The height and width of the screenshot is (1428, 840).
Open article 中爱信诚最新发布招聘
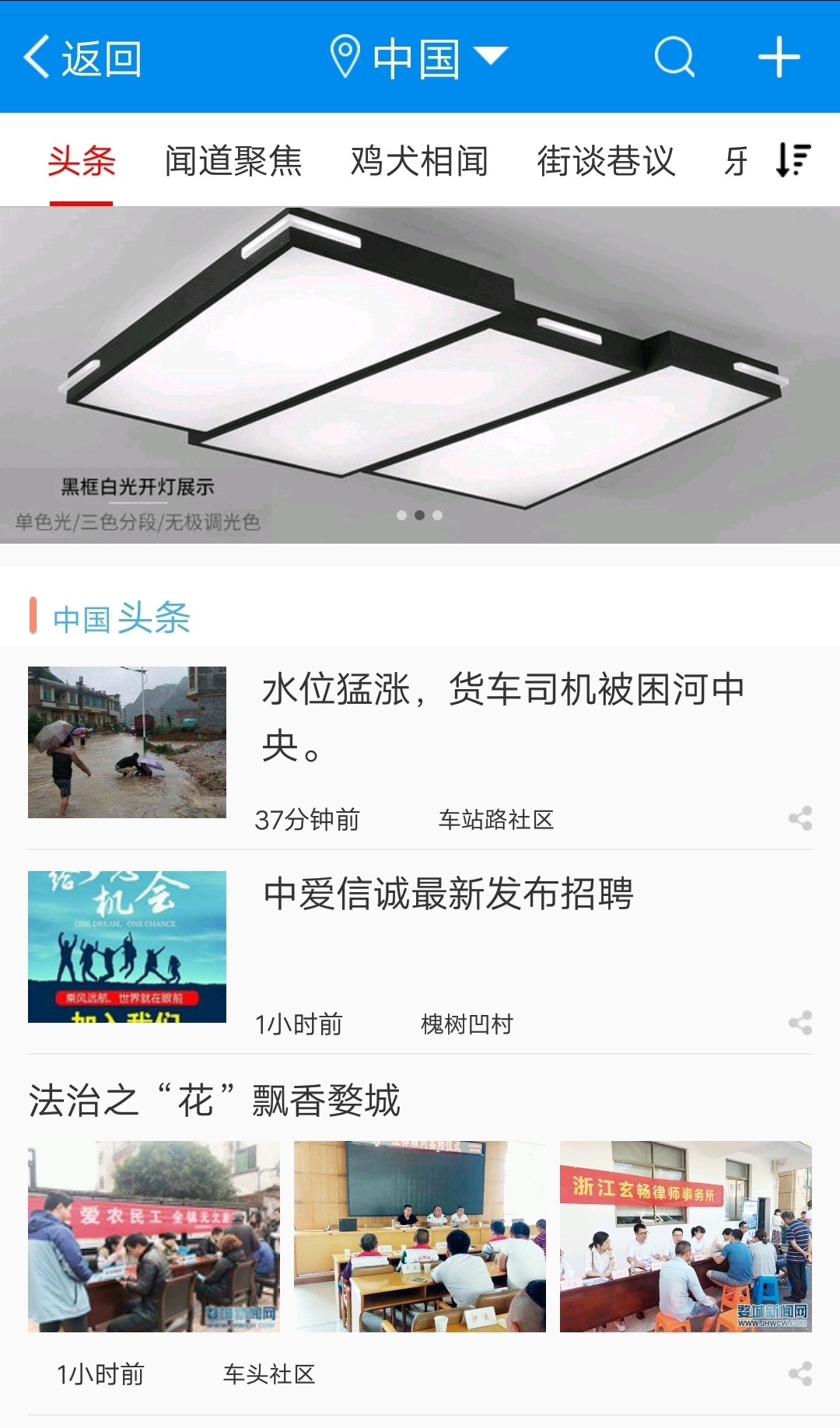click(448, 894)
